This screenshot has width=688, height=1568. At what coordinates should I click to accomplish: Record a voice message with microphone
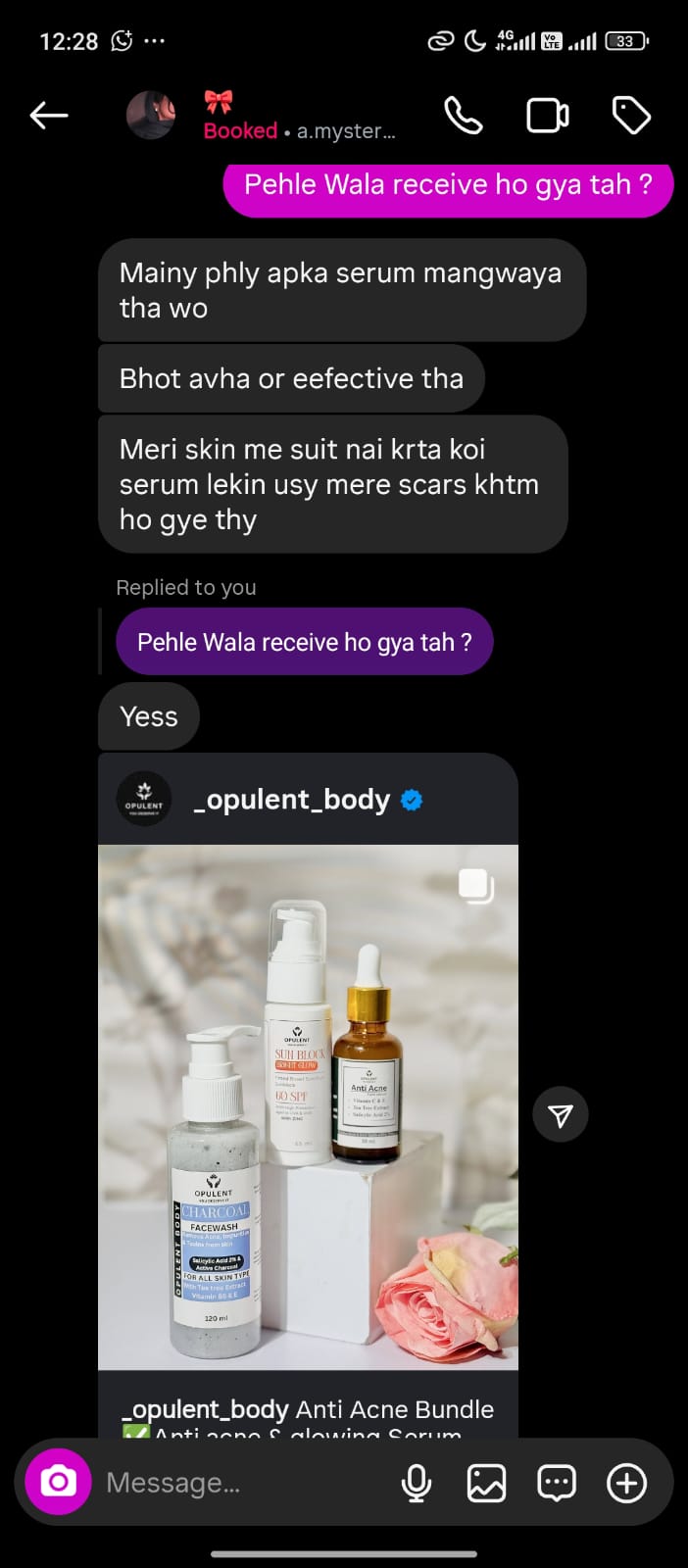(417, 1483)
